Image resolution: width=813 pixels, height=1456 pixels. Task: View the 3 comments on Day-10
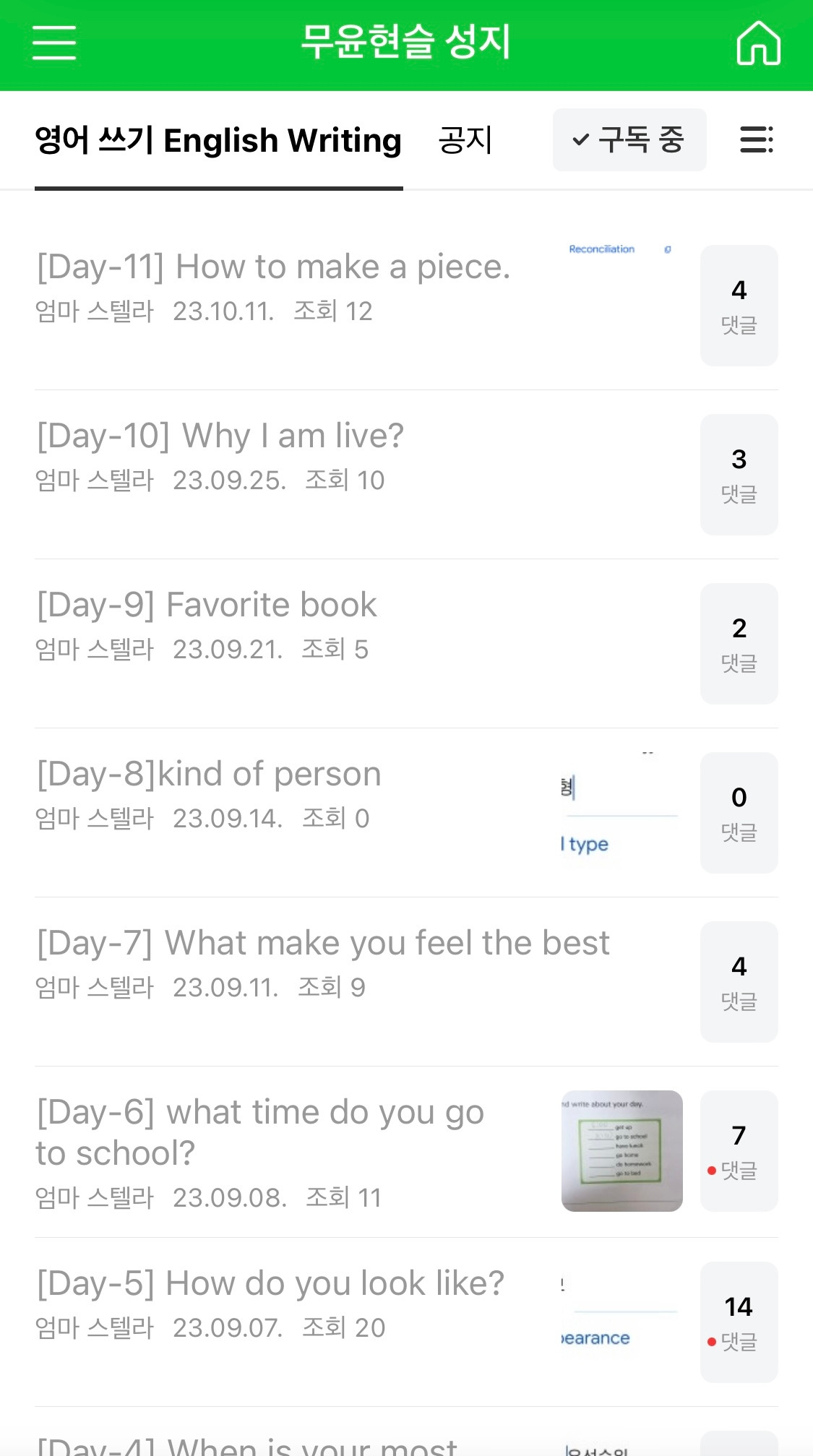739,475
